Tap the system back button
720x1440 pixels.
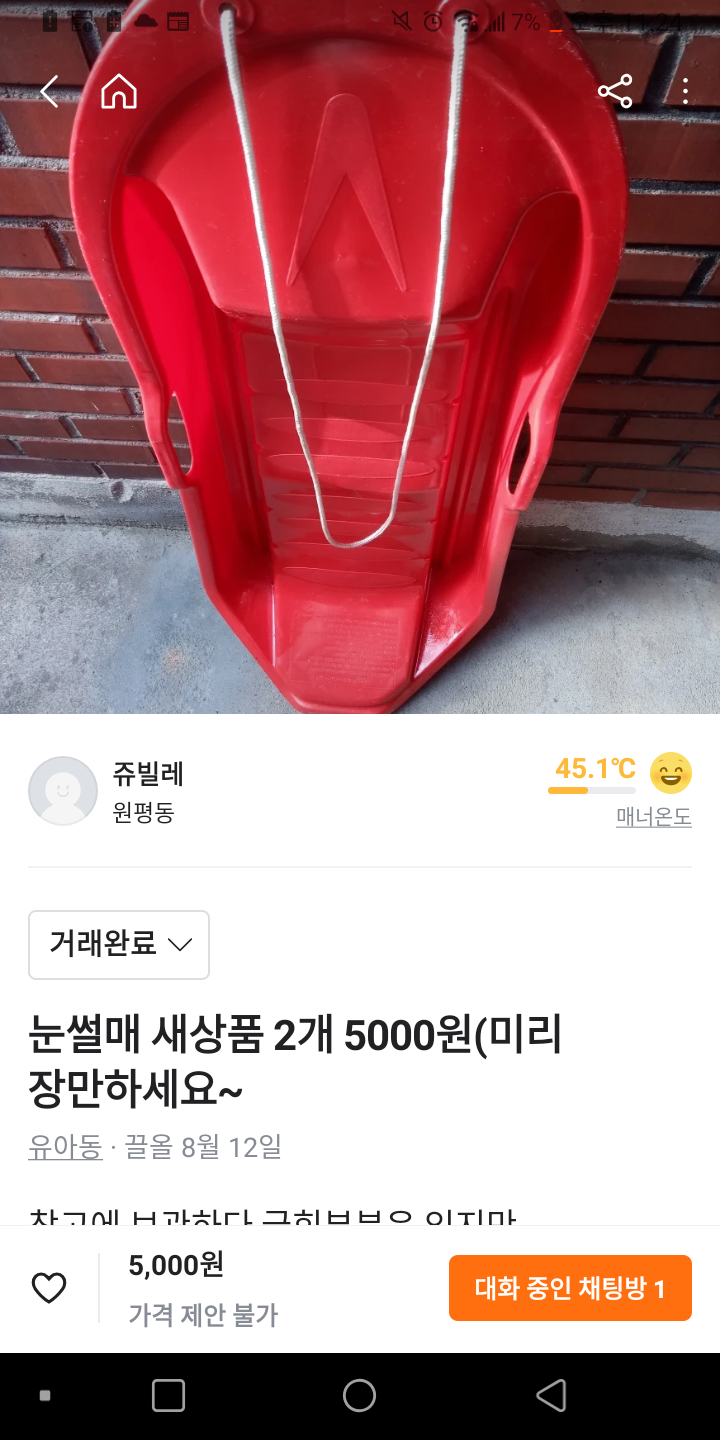[x=551, y=1395]
